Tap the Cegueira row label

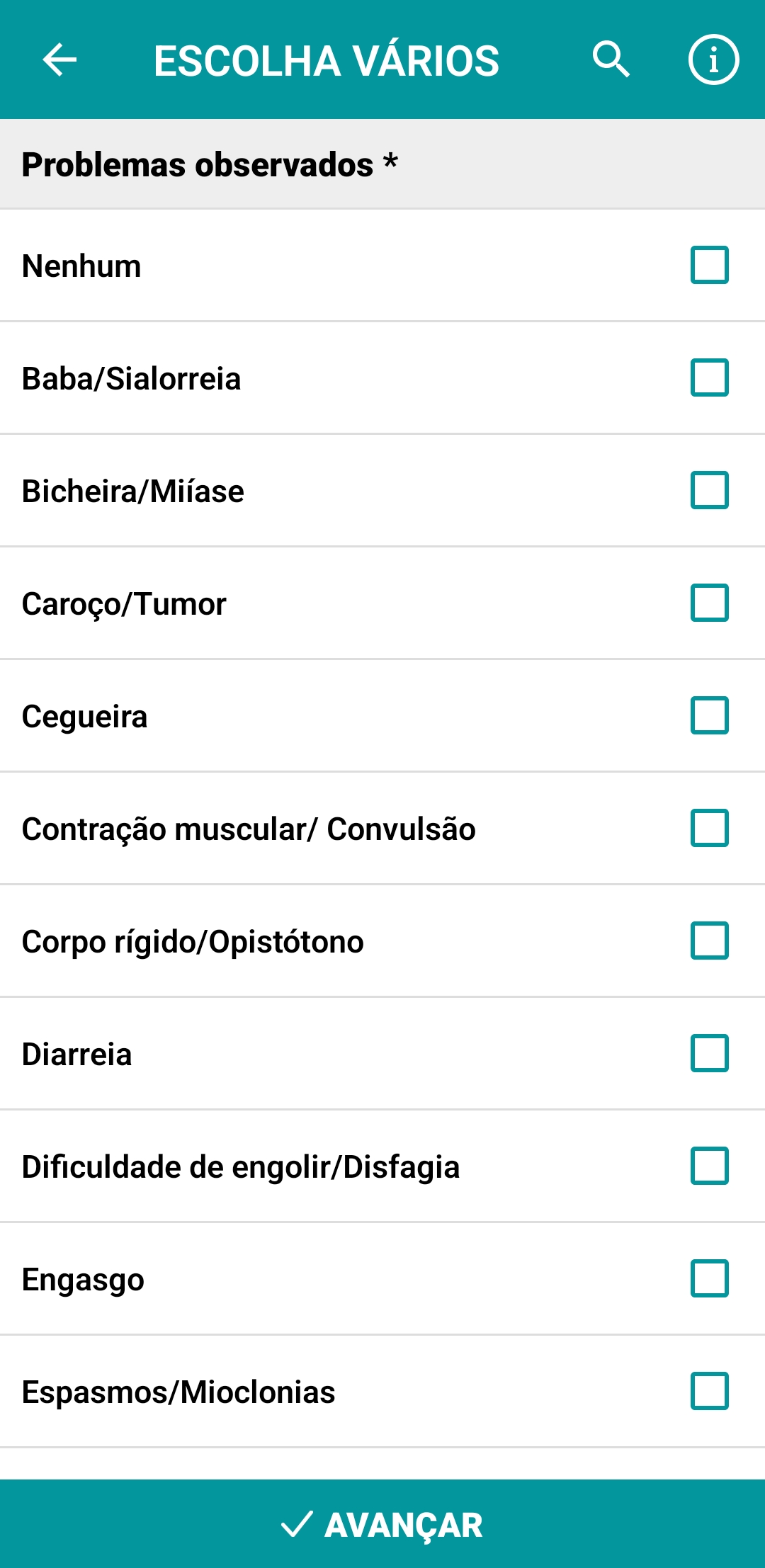(84, 717)
